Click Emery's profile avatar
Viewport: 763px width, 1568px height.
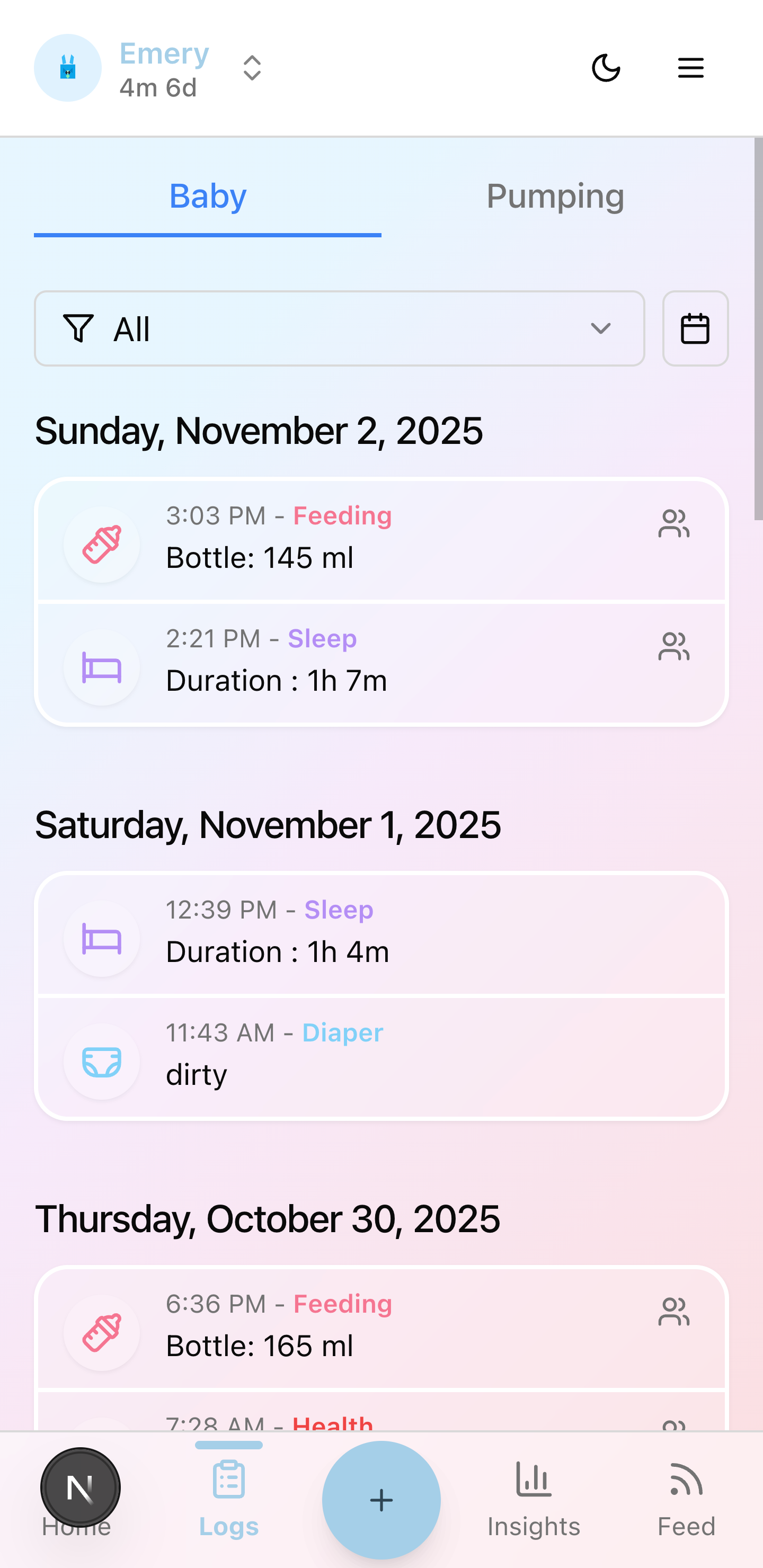(68, 68)
